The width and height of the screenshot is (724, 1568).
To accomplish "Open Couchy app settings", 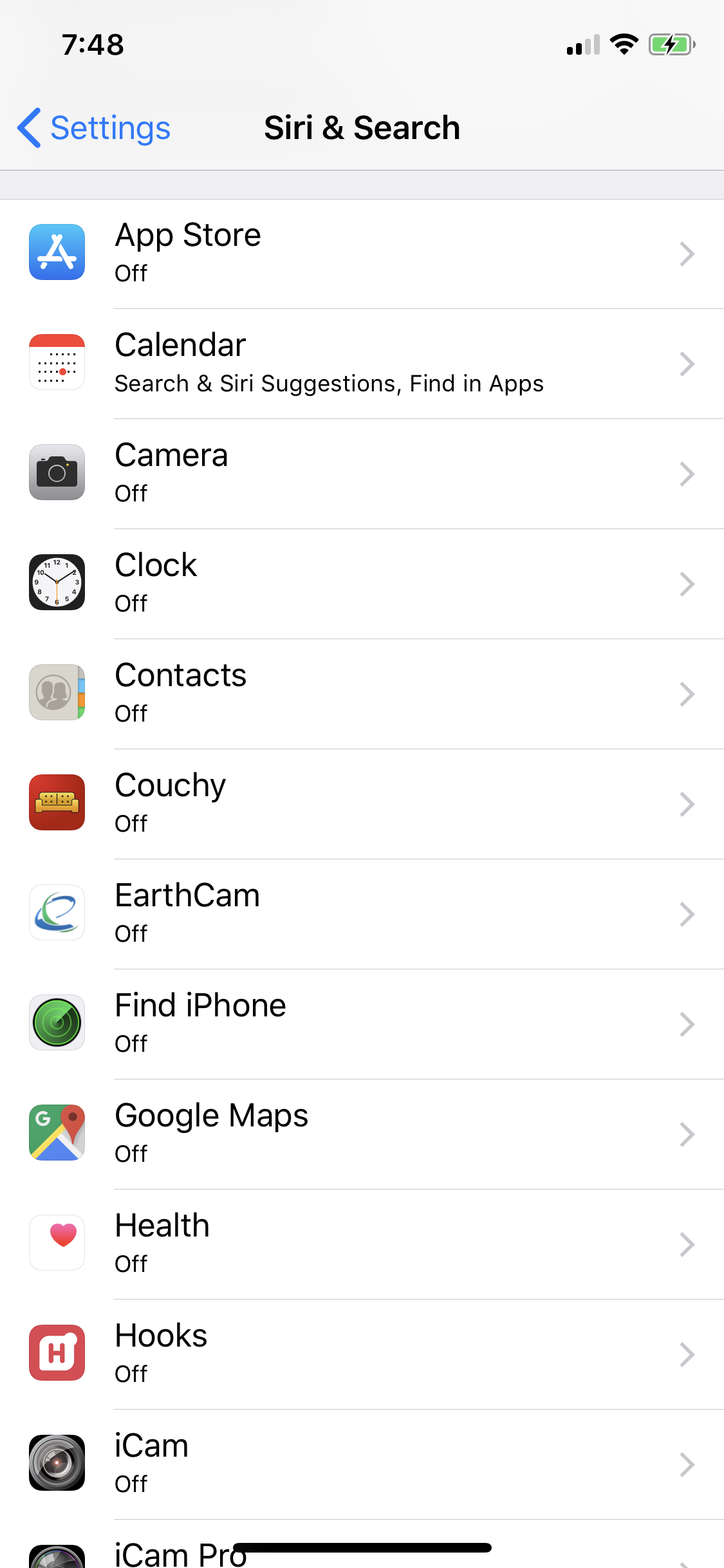I will tap(362, 804).
